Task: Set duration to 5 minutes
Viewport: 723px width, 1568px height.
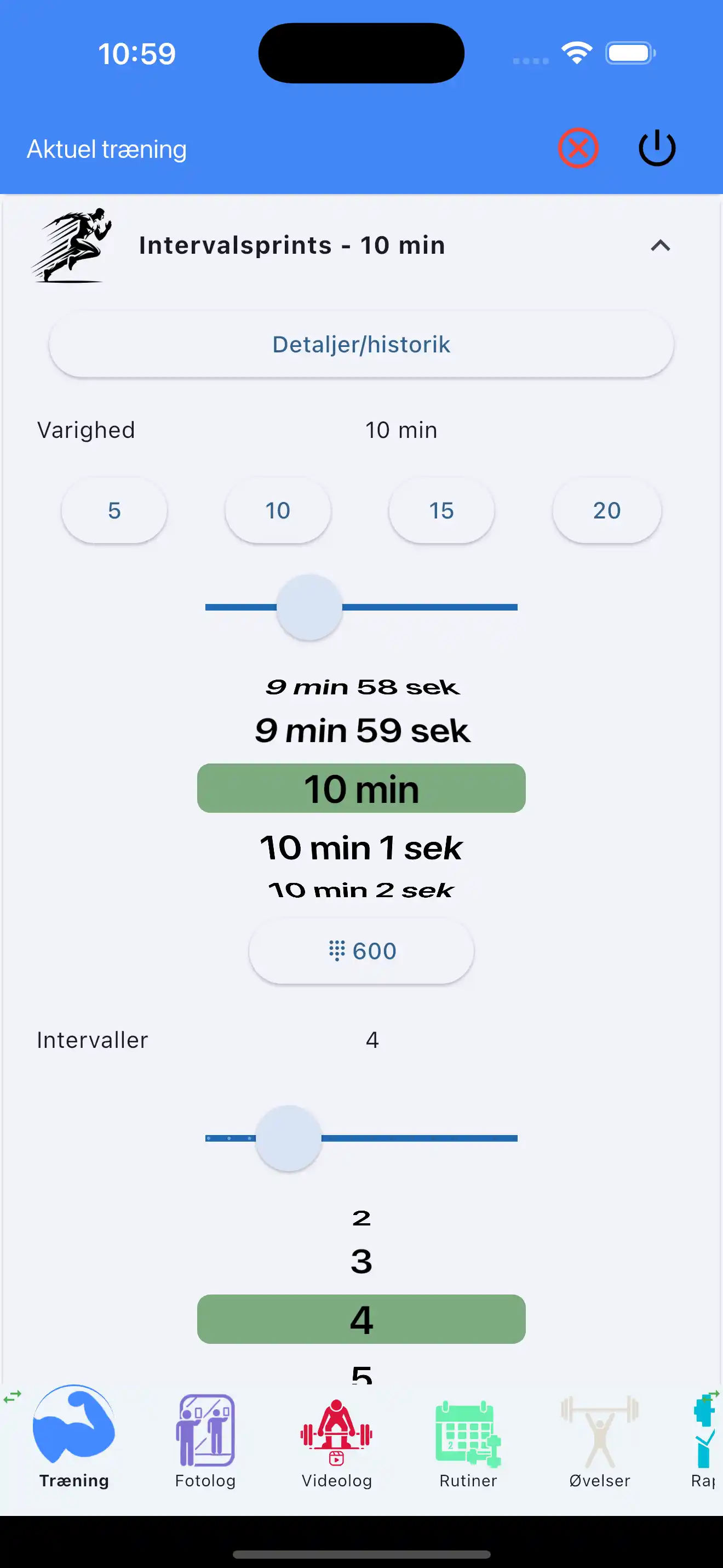Action: 114,510
